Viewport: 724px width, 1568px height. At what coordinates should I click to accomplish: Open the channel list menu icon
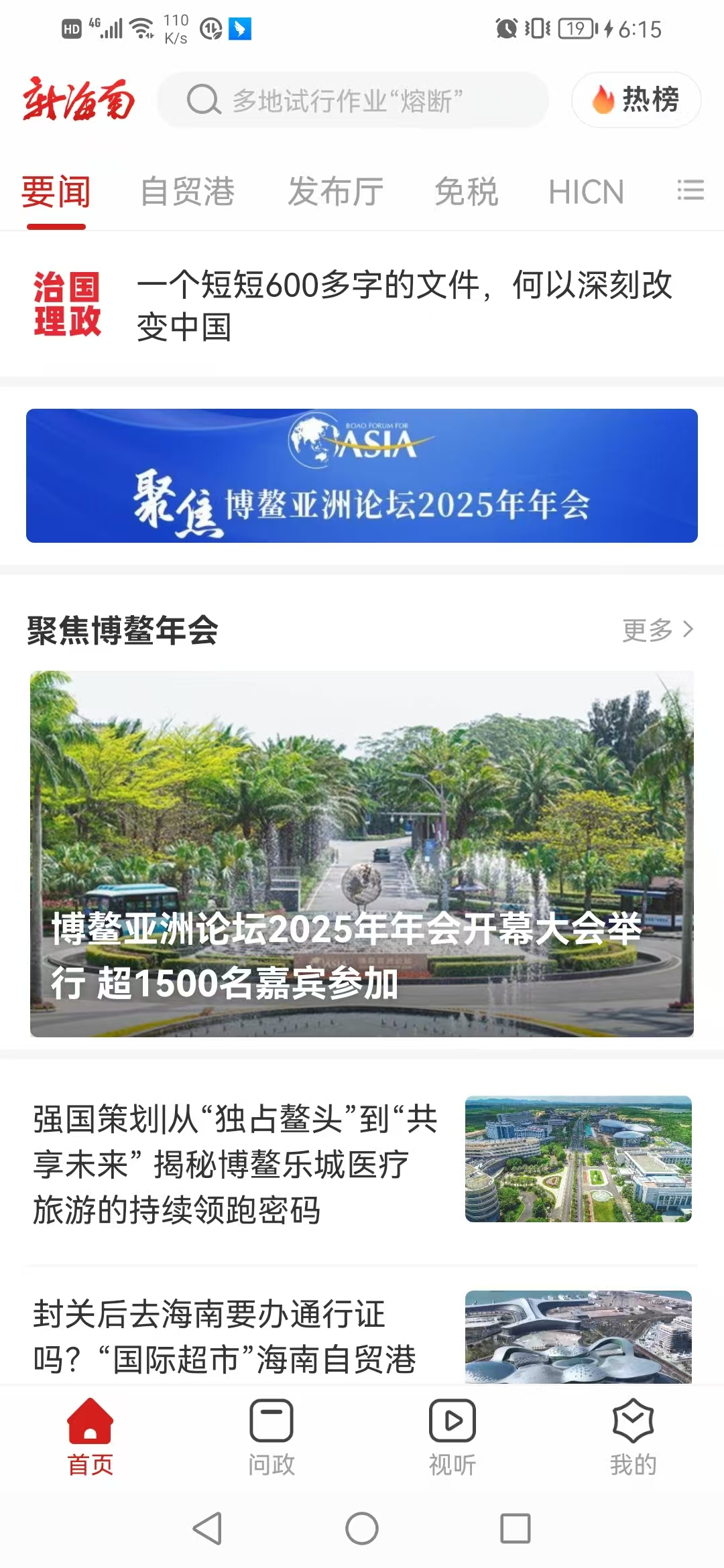pos(690,191)
